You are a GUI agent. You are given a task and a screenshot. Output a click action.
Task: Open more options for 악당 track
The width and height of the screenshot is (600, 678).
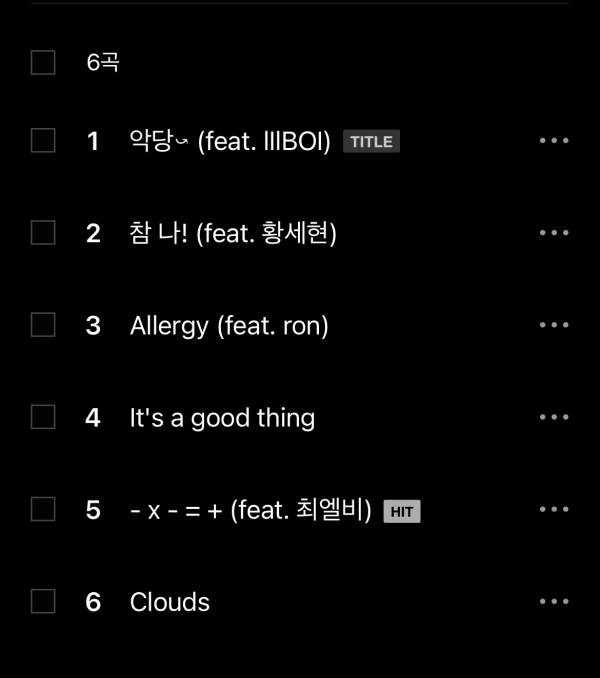(554, 141)
